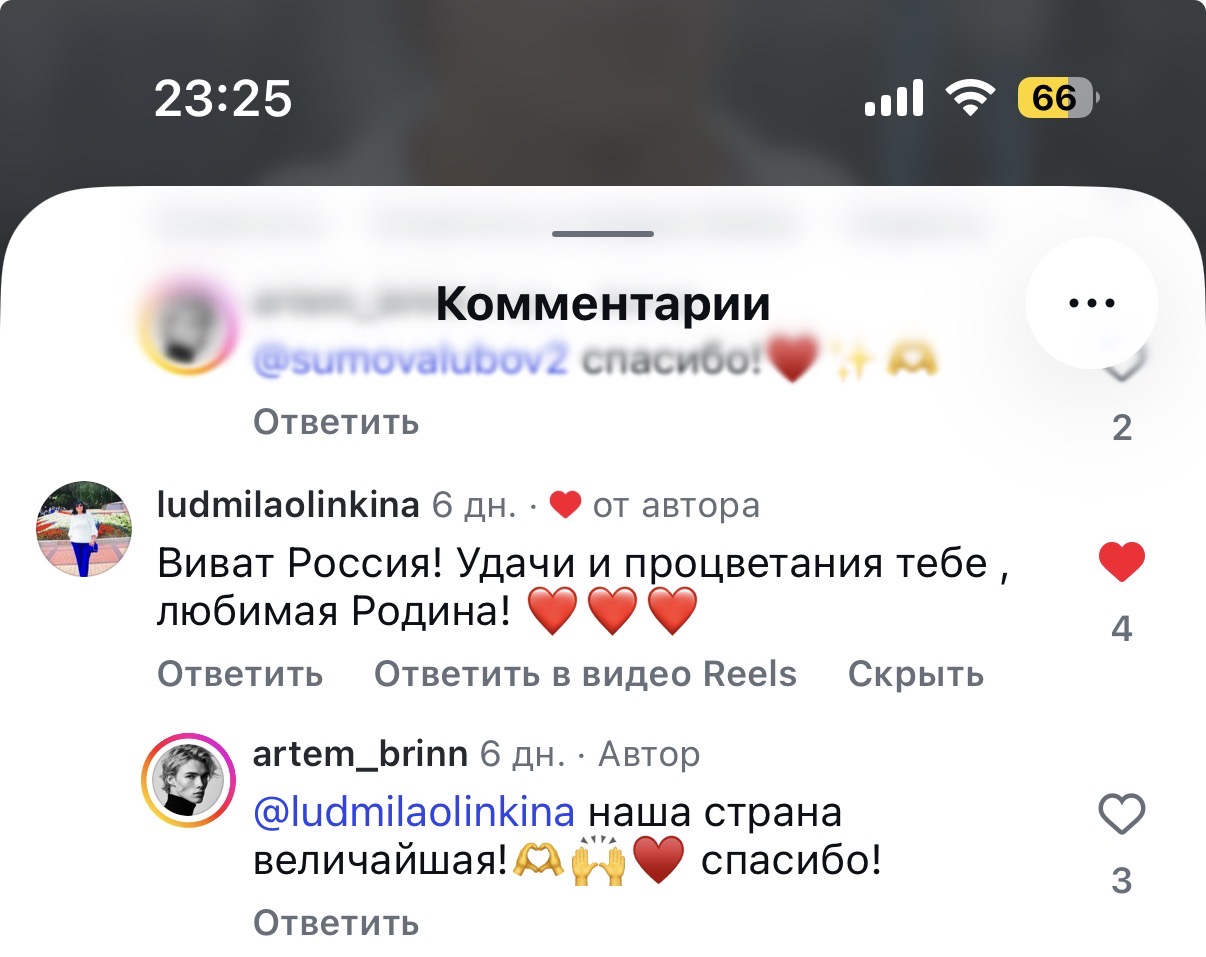Reply to artem_brinn's величайшая comment
This screenshot has height=957, width=1206.
click(336, 921)
